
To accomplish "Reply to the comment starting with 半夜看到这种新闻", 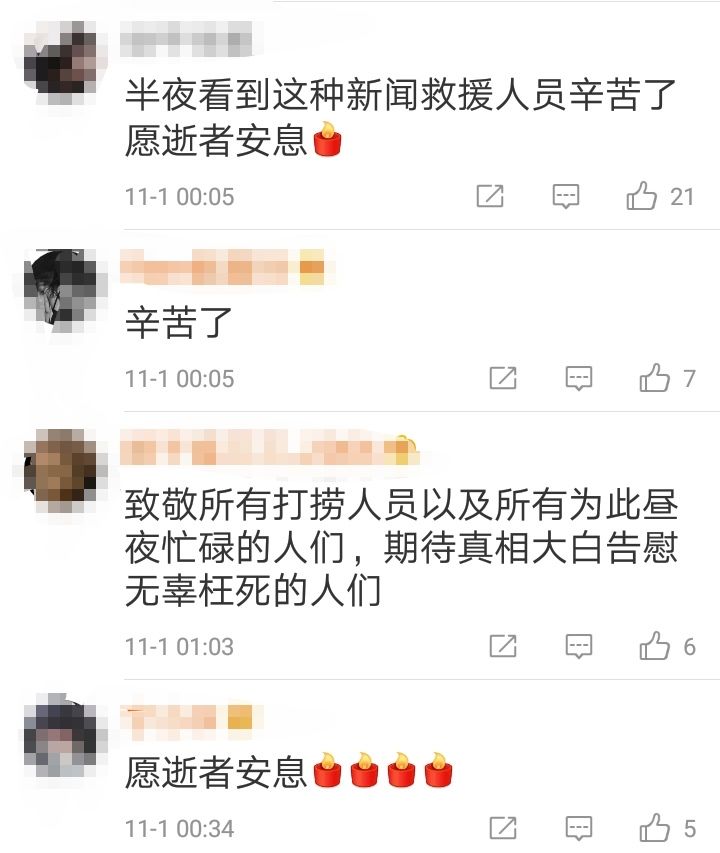I will click(566, 196).
